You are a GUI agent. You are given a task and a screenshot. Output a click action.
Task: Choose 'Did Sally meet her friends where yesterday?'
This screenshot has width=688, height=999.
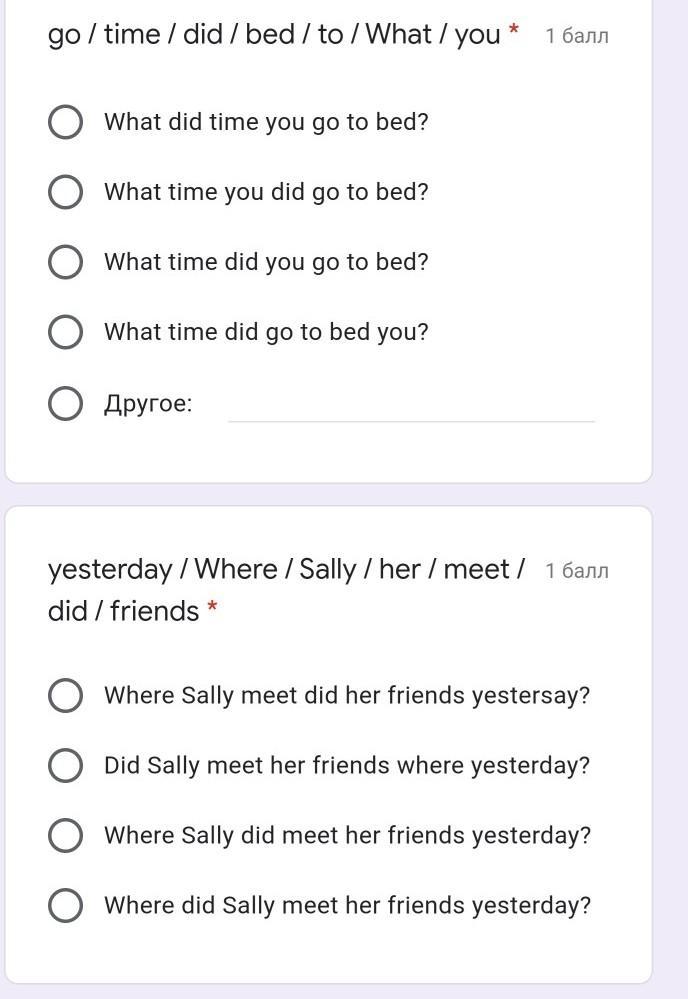click(65, 765)
